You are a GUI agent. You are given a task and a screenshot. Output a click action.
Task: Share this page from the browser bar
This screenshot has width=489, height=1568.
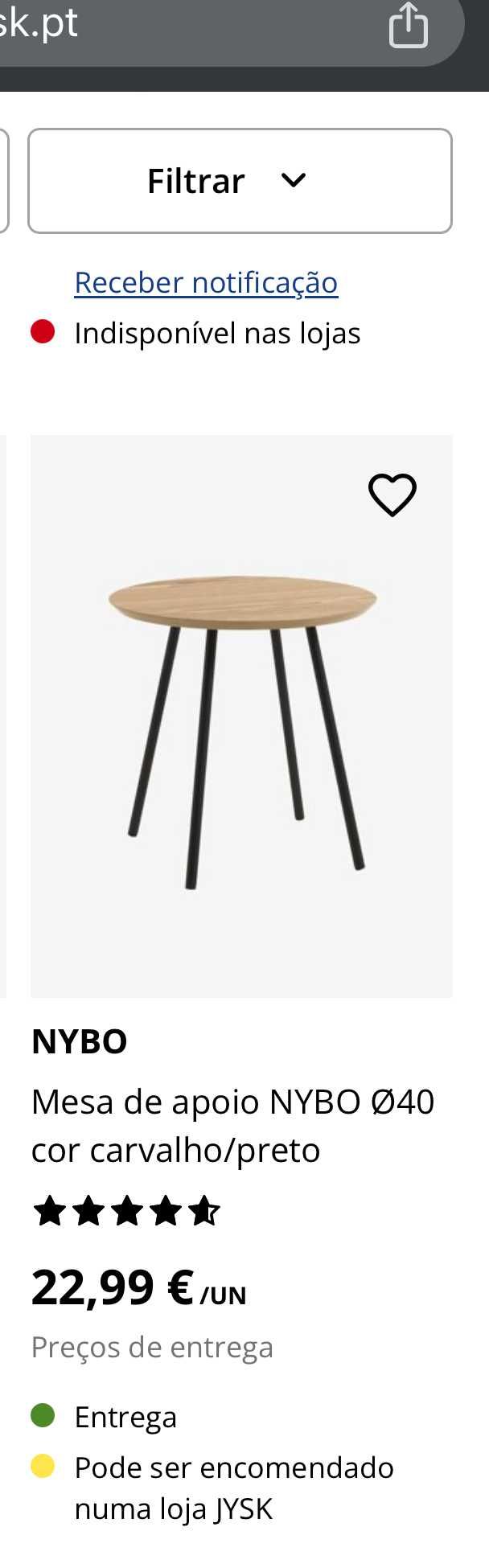point(408,26)
